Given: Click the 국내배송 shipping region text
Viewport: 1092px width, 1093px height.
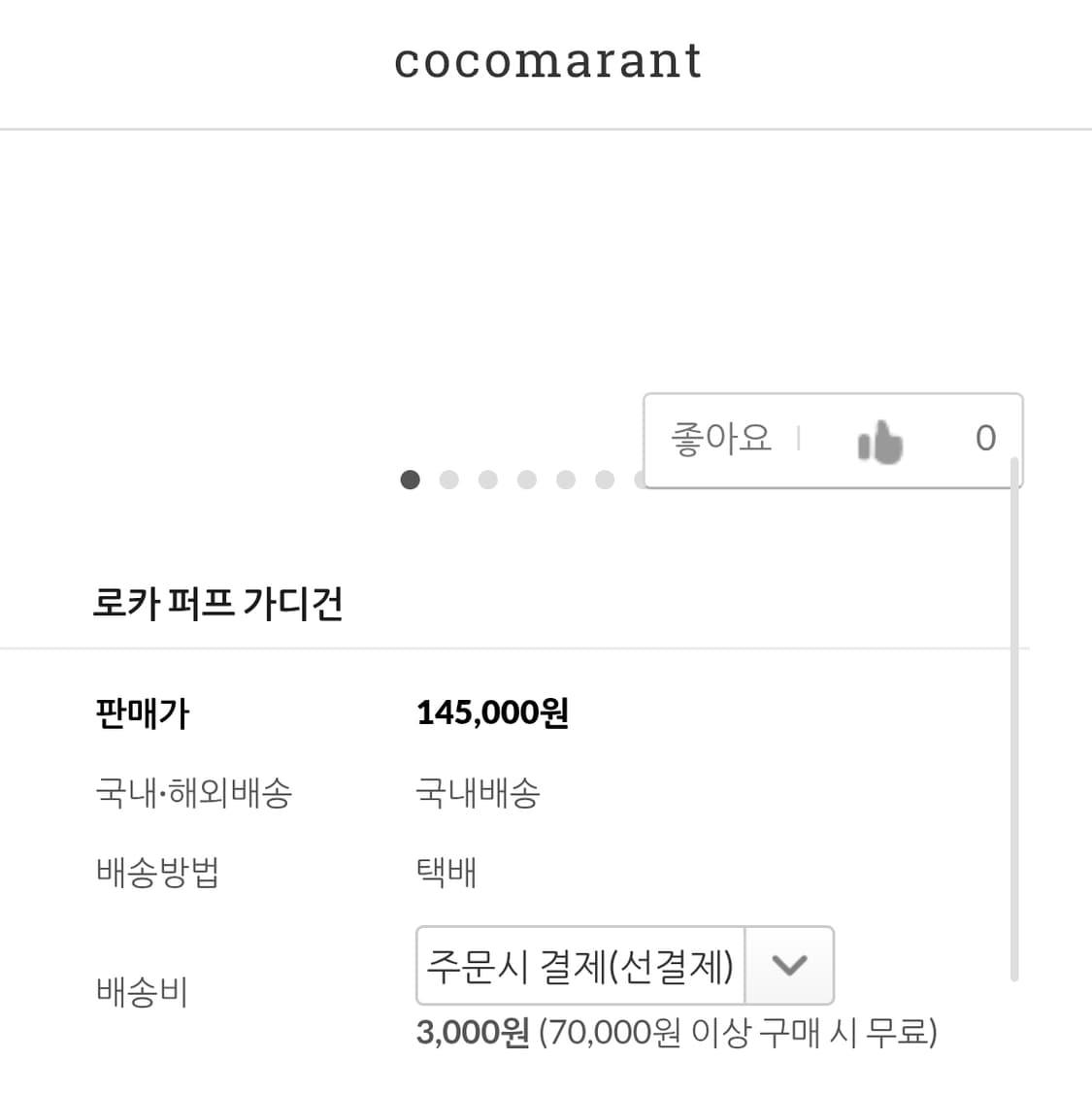Looking at the screenshot, I should [478, 793].
